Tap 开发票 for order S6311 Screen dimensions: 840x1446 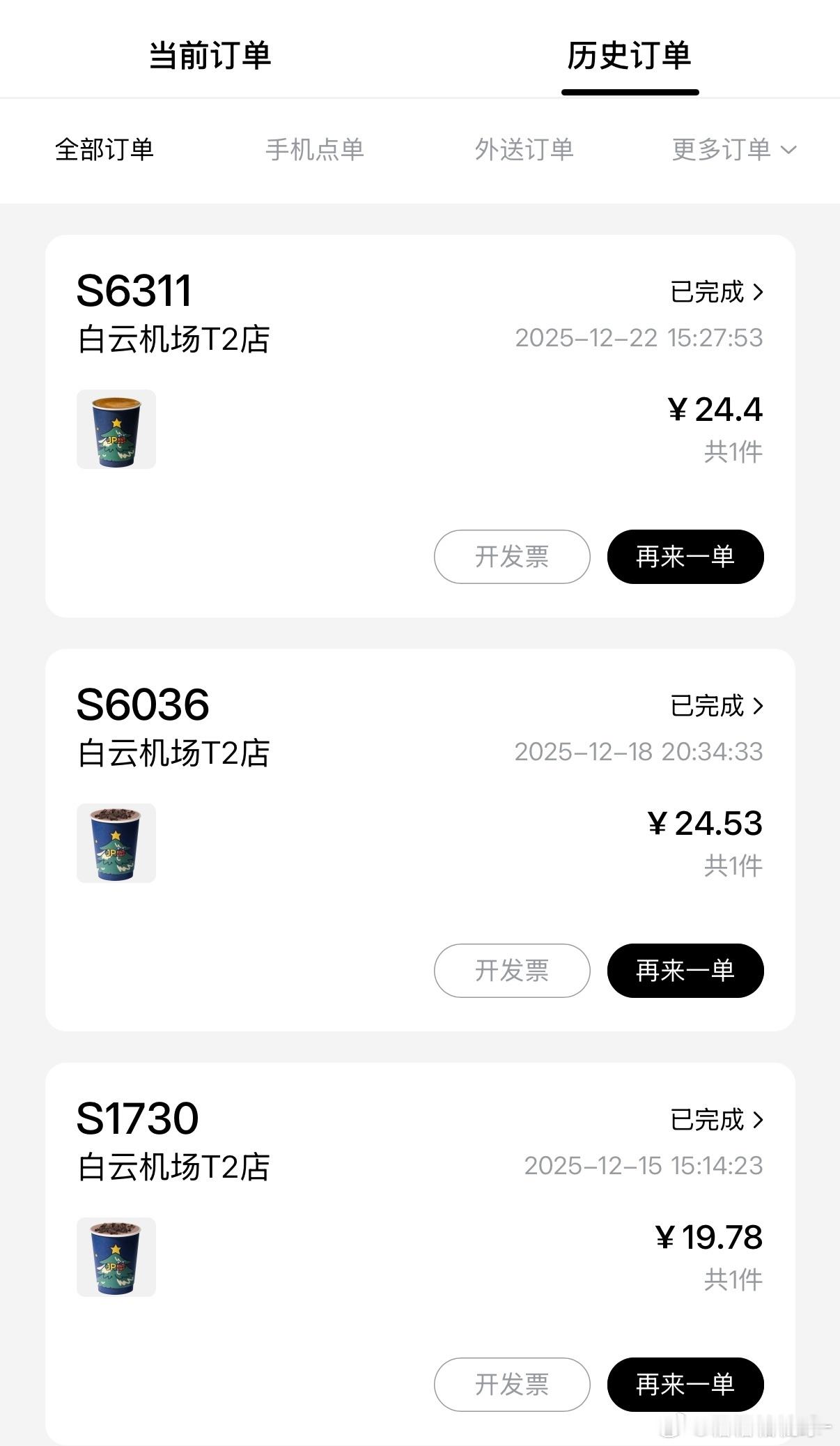point(512,557)
